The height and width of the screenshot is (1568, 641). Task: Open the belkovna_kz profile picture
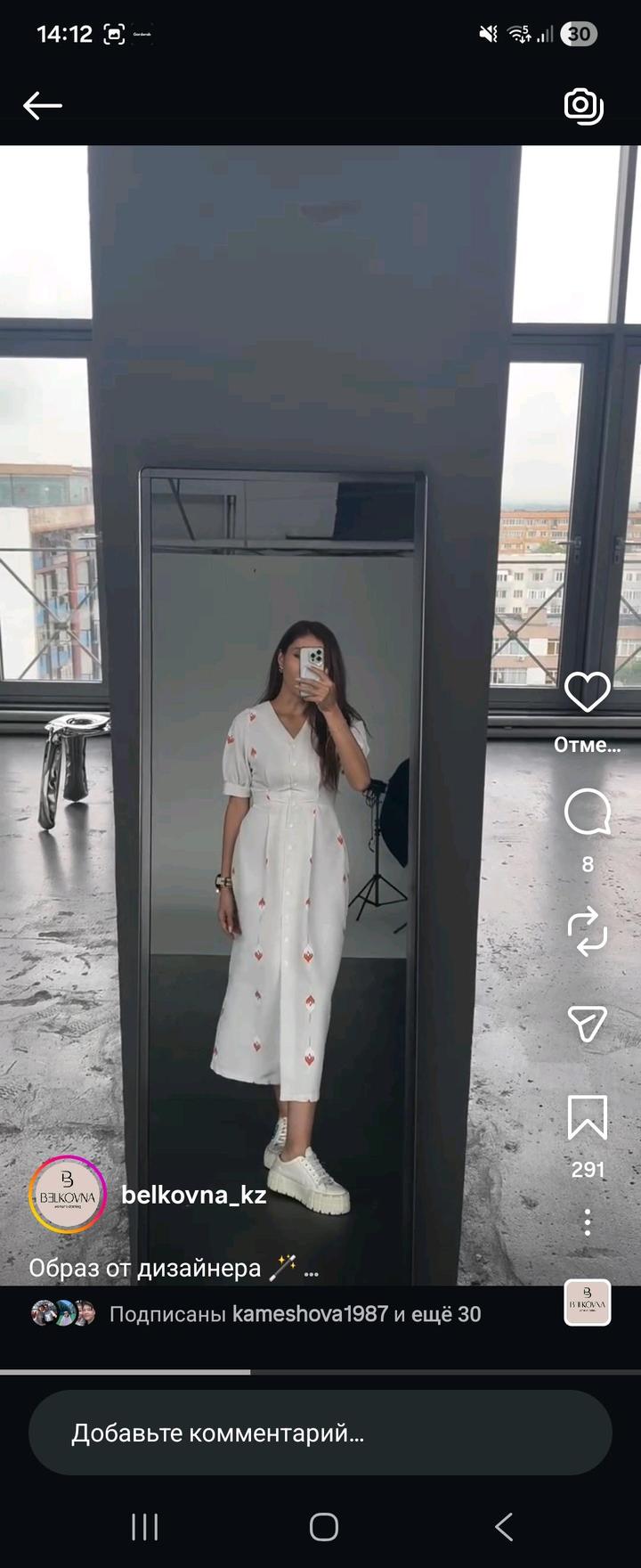[68, 1195]
